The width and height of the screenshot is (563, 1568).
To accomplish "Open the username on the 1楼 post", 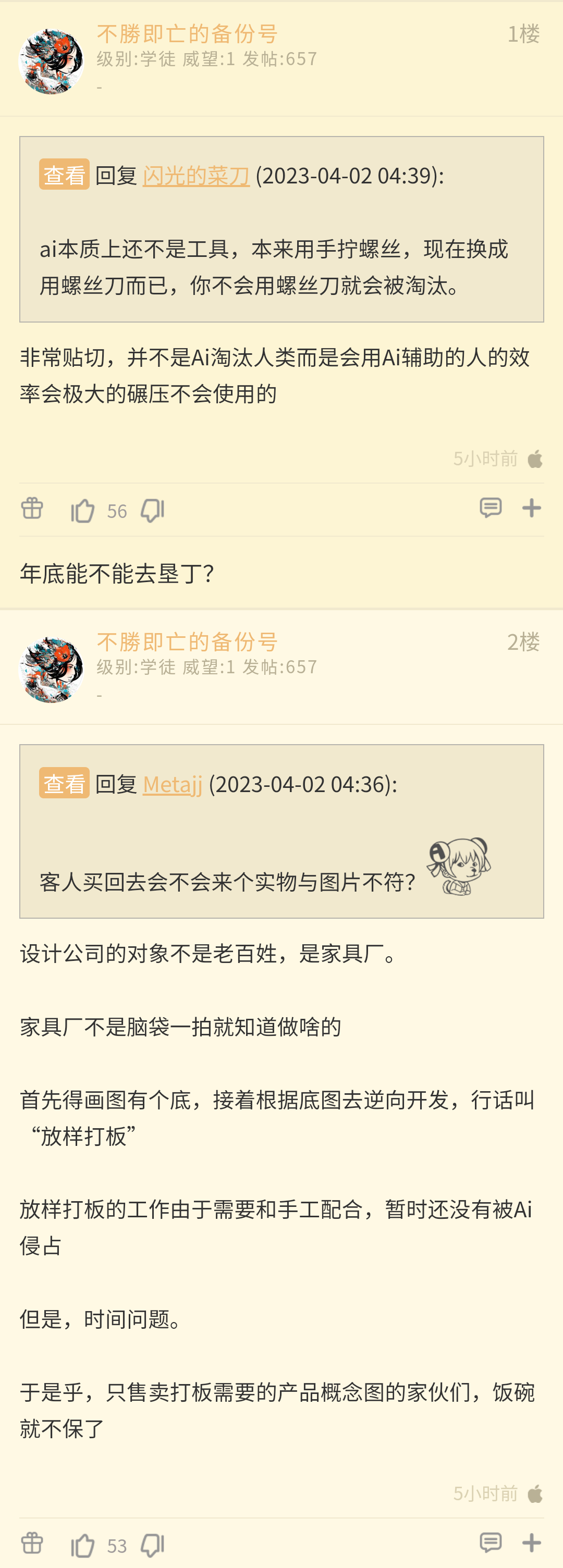I will [x=187, y=33].
